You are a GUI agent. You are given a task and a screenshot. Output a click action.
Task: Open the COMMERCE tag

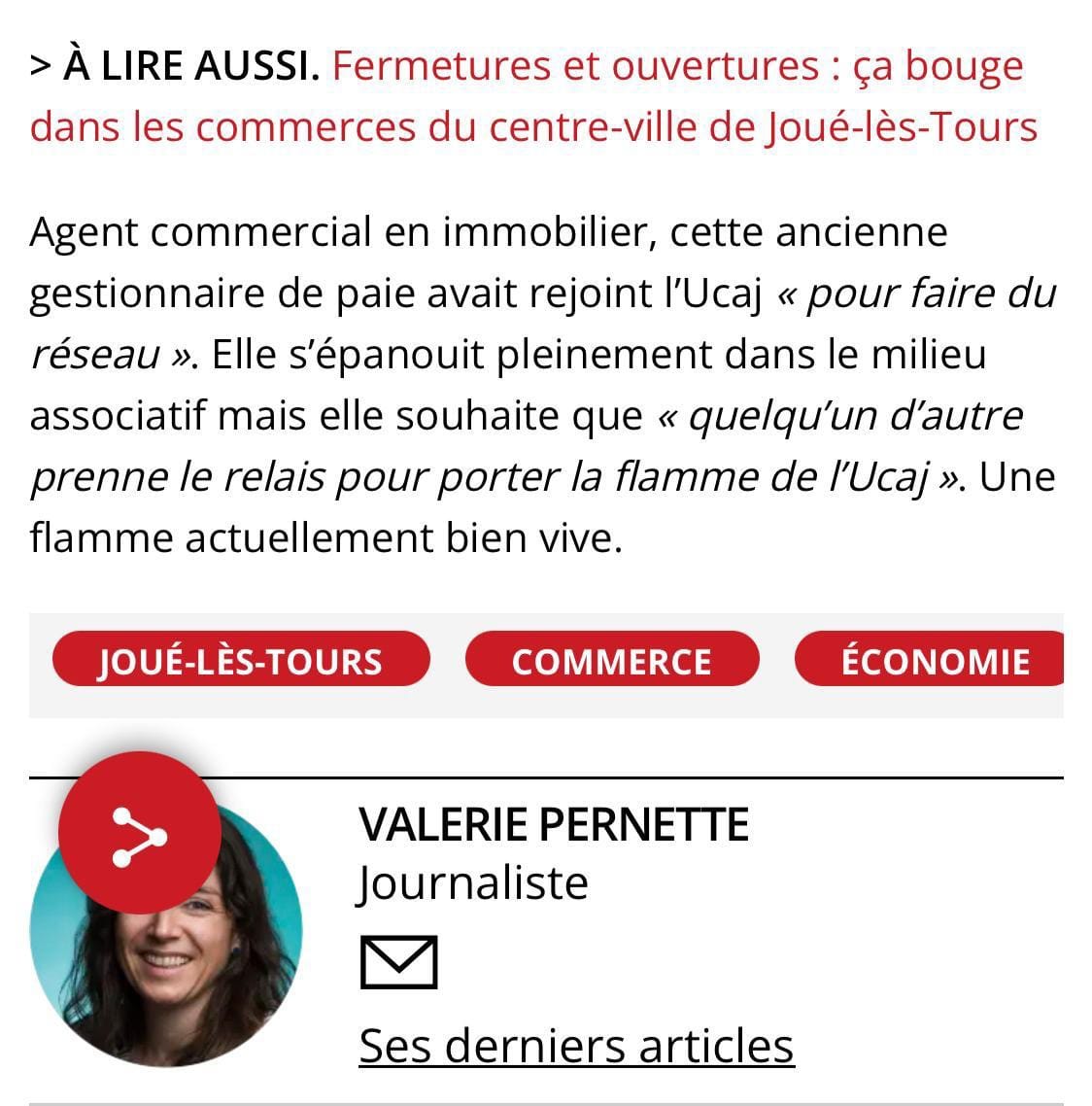coord(611,660)
